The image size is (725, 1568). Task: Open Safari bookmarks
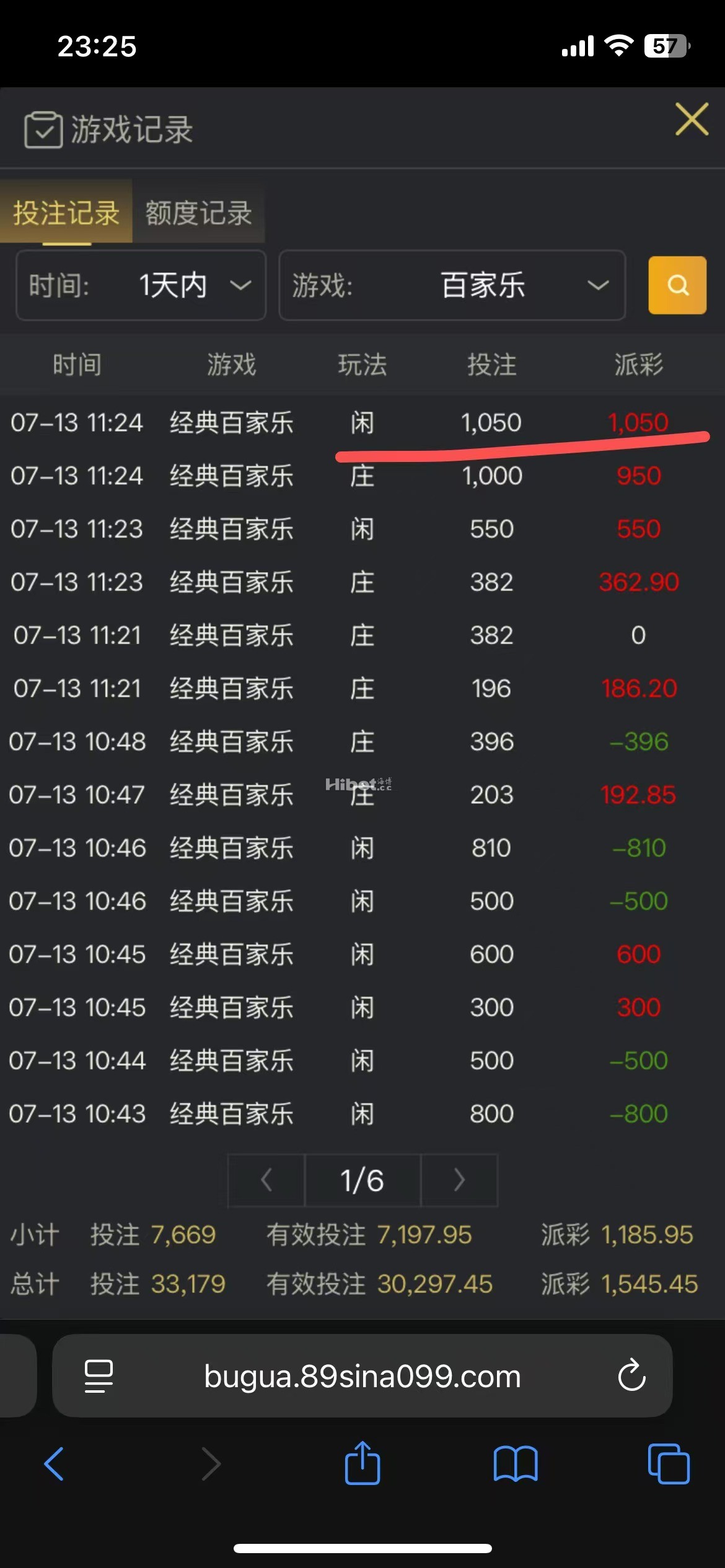(516, 1464)
